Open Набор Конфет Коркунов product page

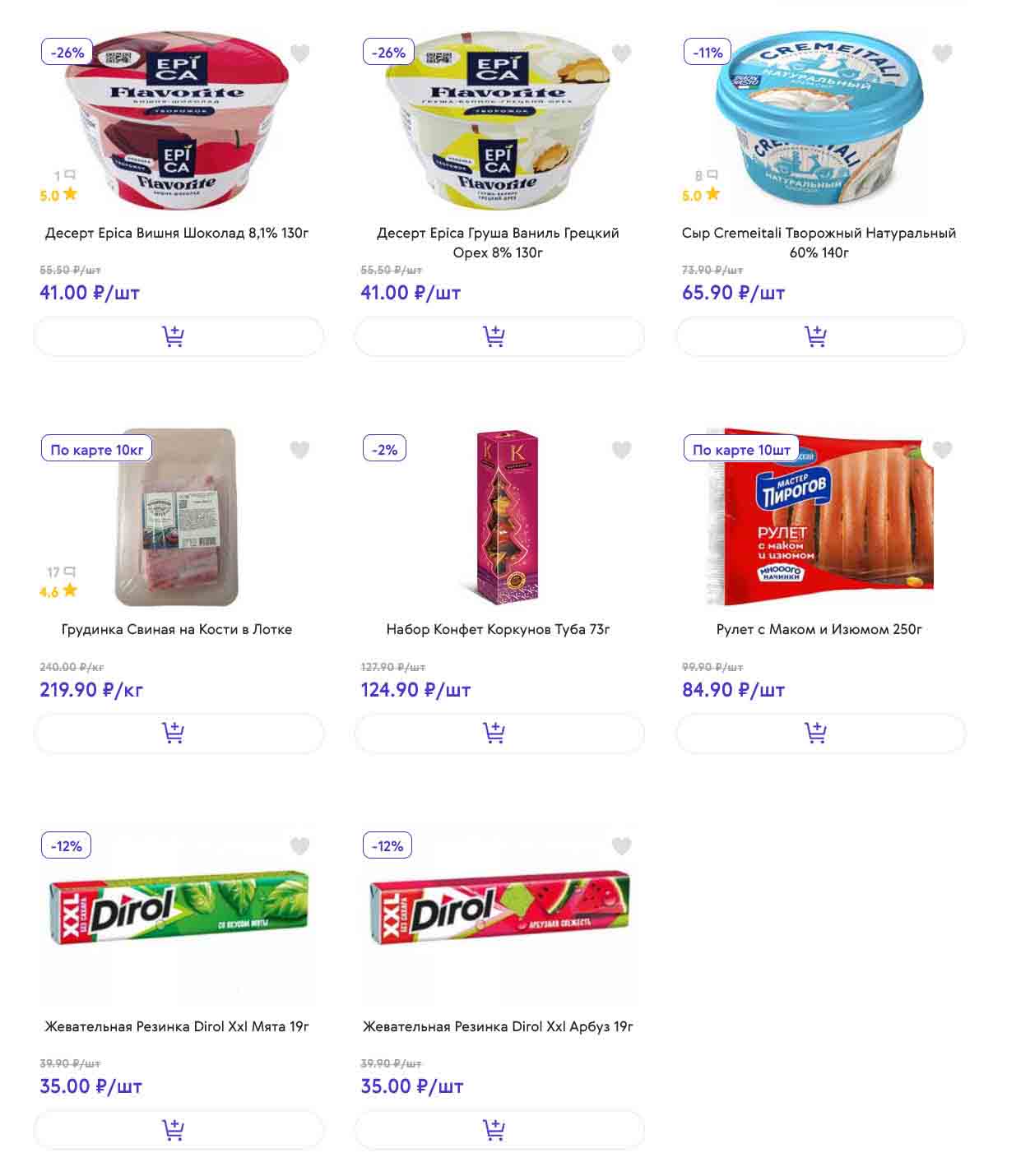tap(498, 629)
